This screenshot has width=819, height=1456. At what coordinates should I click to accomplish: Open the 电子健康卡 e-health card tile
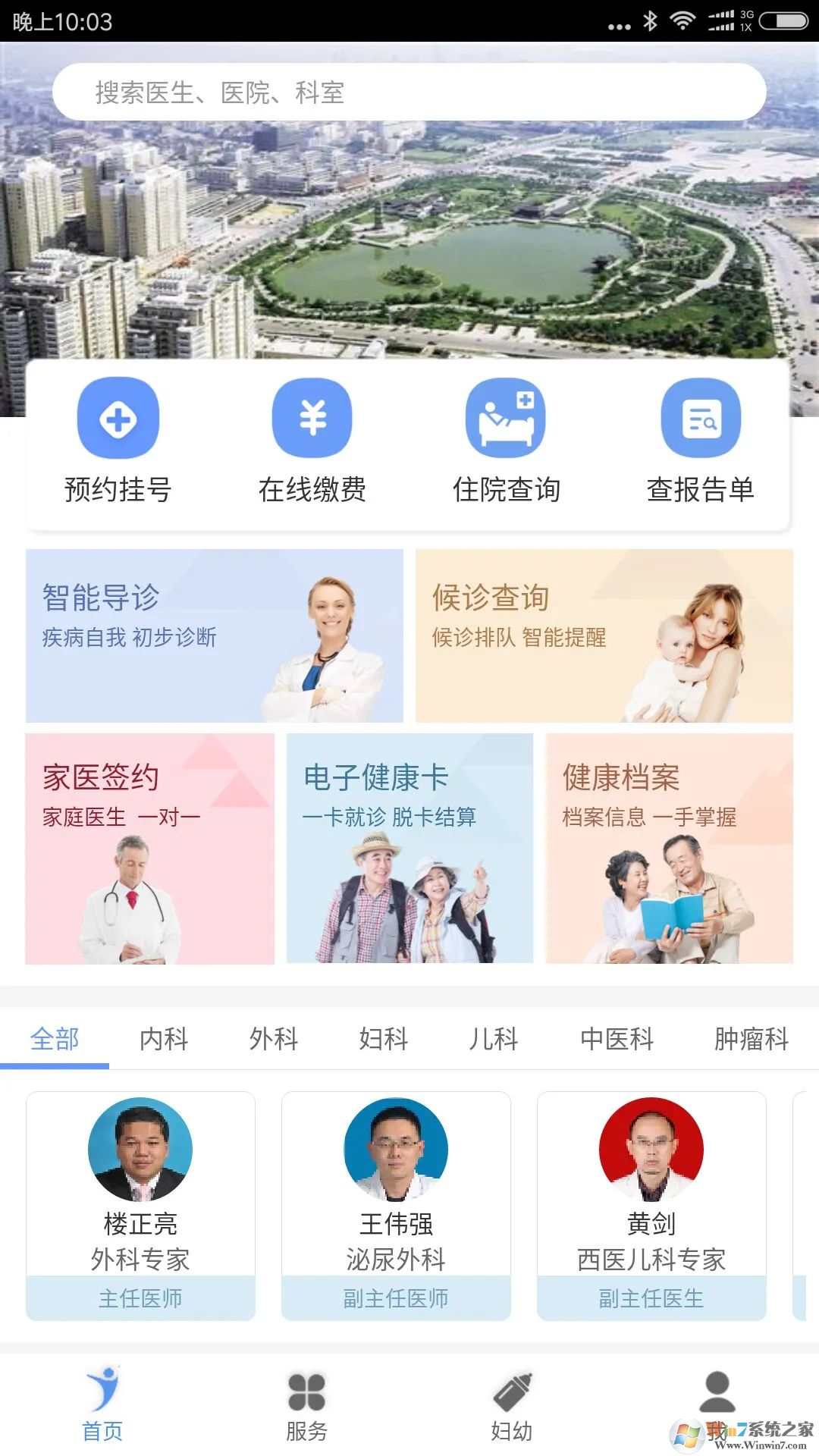pos(409,848)
